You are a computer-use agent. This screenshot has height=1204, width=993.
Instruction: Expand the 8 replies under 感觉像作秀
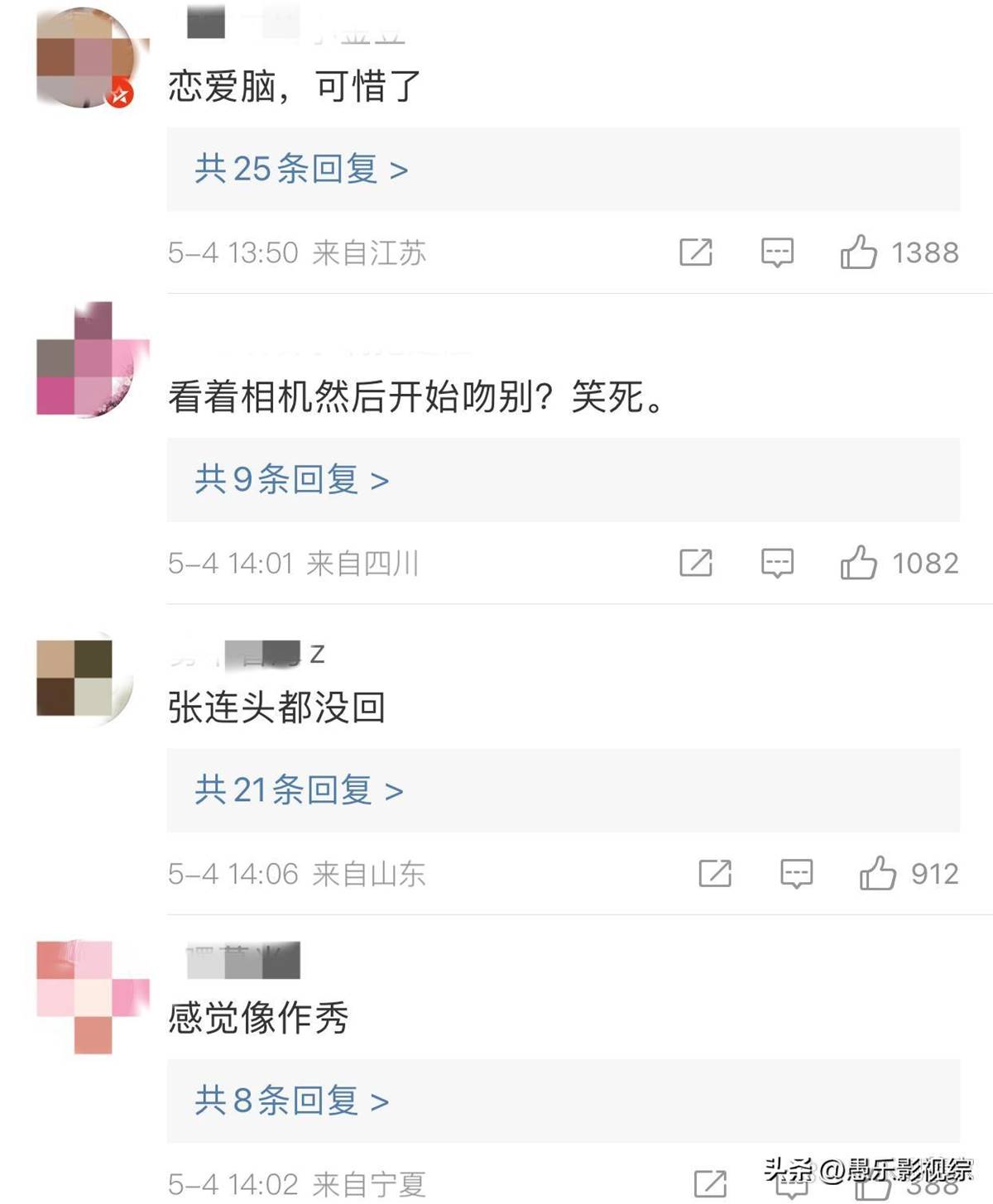tap(291, 1101)
